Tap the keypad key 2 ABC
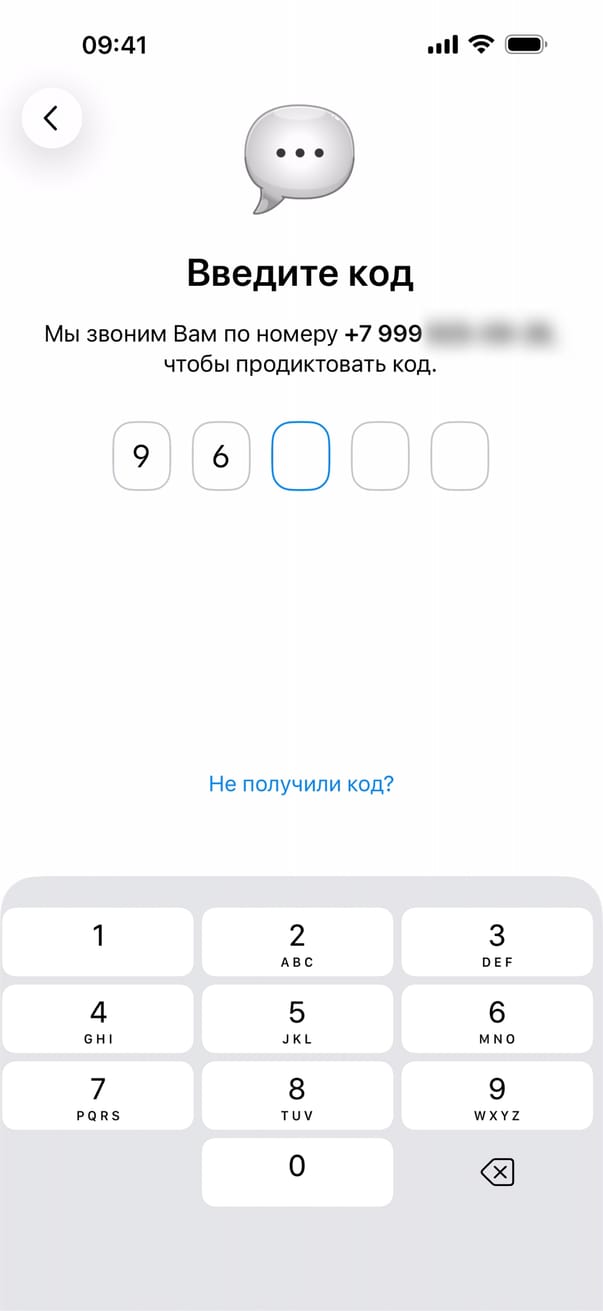 click(x=297, y=942)
